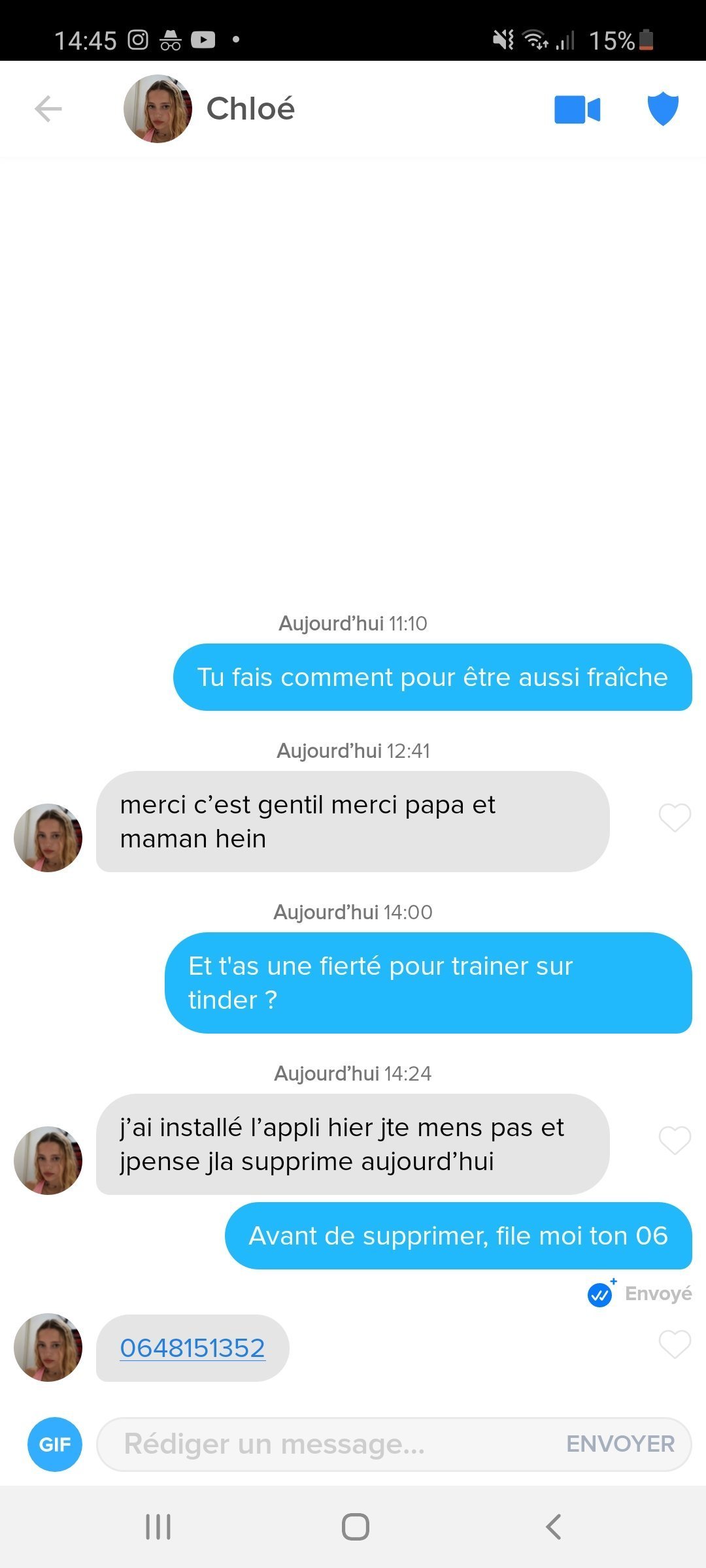The height and width of the screenshot is (1568, 706).
Task: Tap the ENVOYER button
Action: pyautogui.click(x=620, y=1444)
